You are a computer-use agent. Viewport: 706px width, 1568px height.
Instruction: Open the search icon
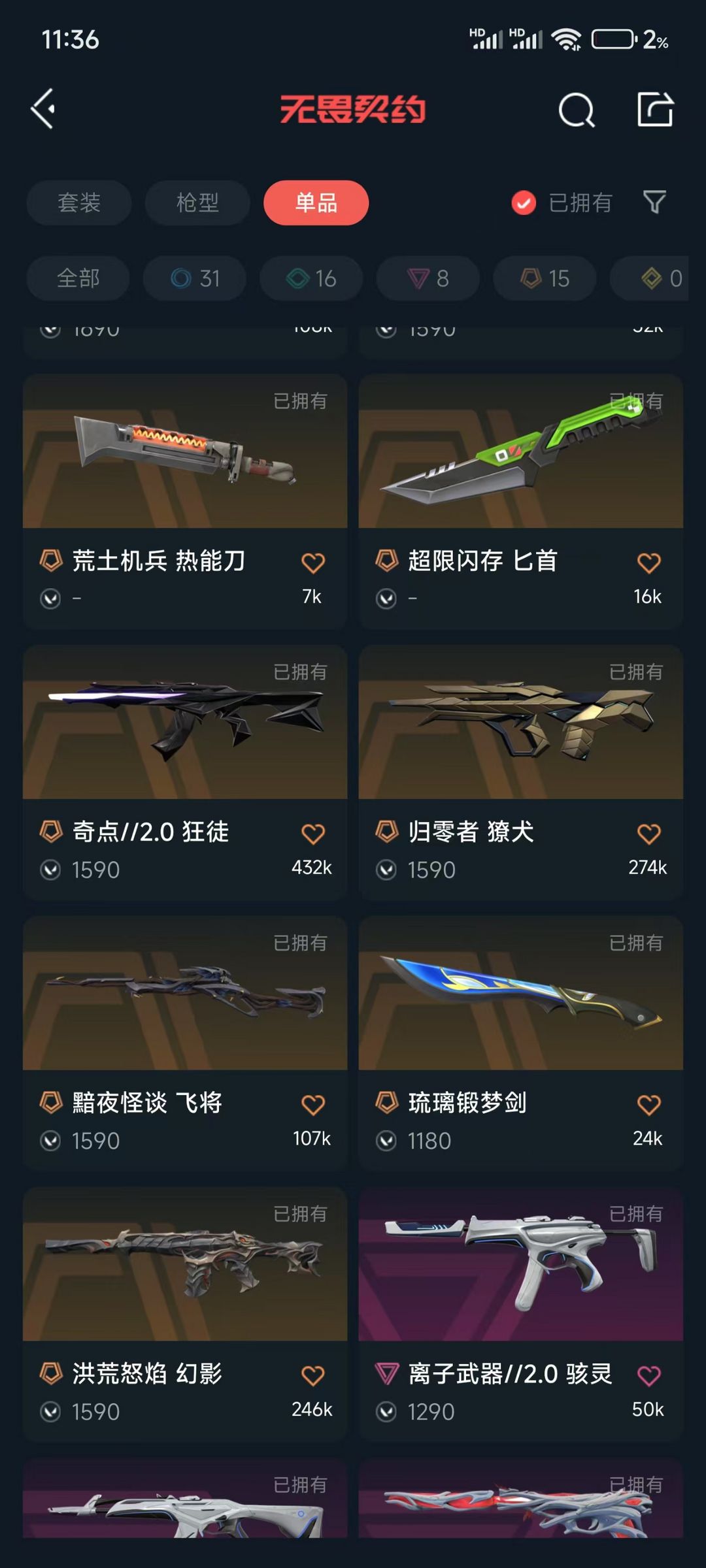(576, 110)
